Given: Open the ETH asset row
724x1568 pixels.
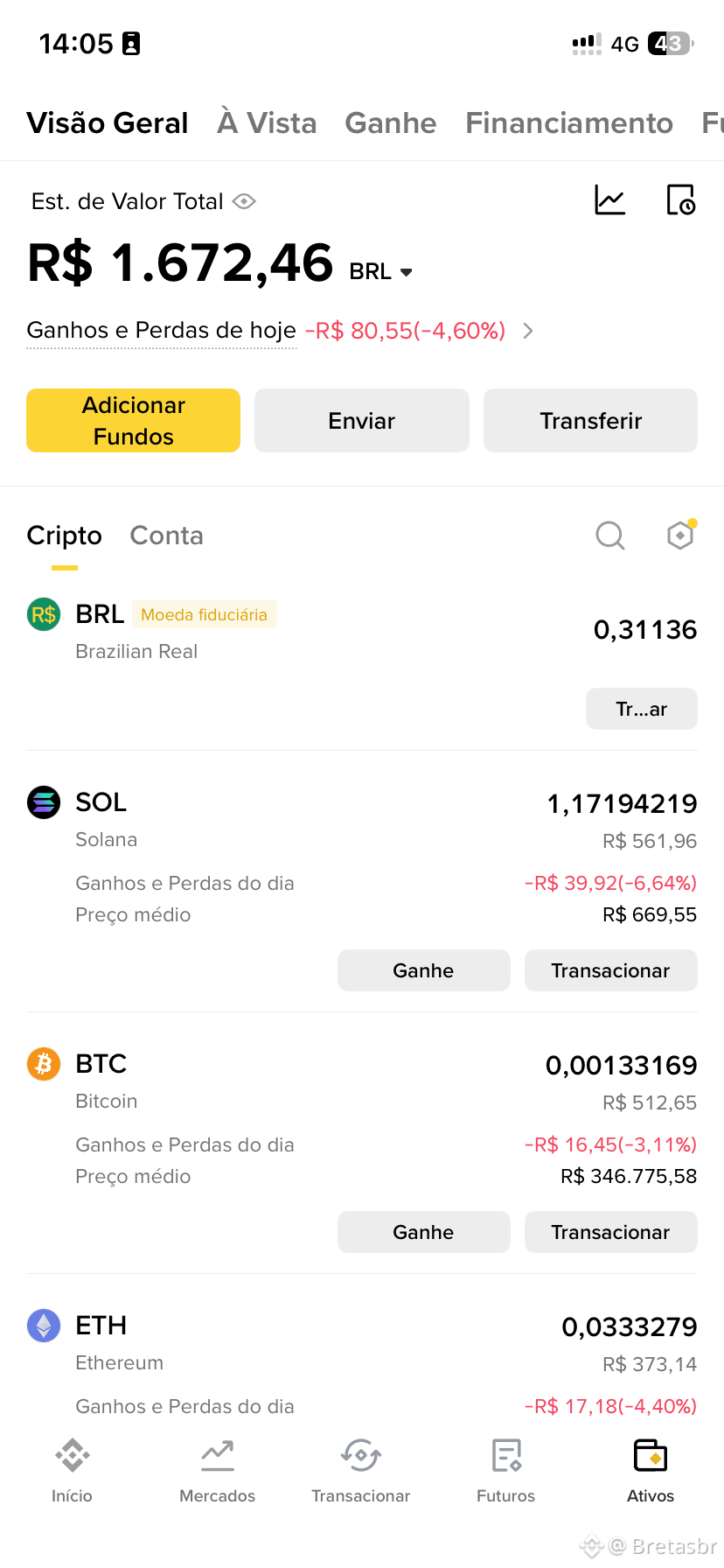Looking at the screenshot, I should click(x=362, y=1362).
